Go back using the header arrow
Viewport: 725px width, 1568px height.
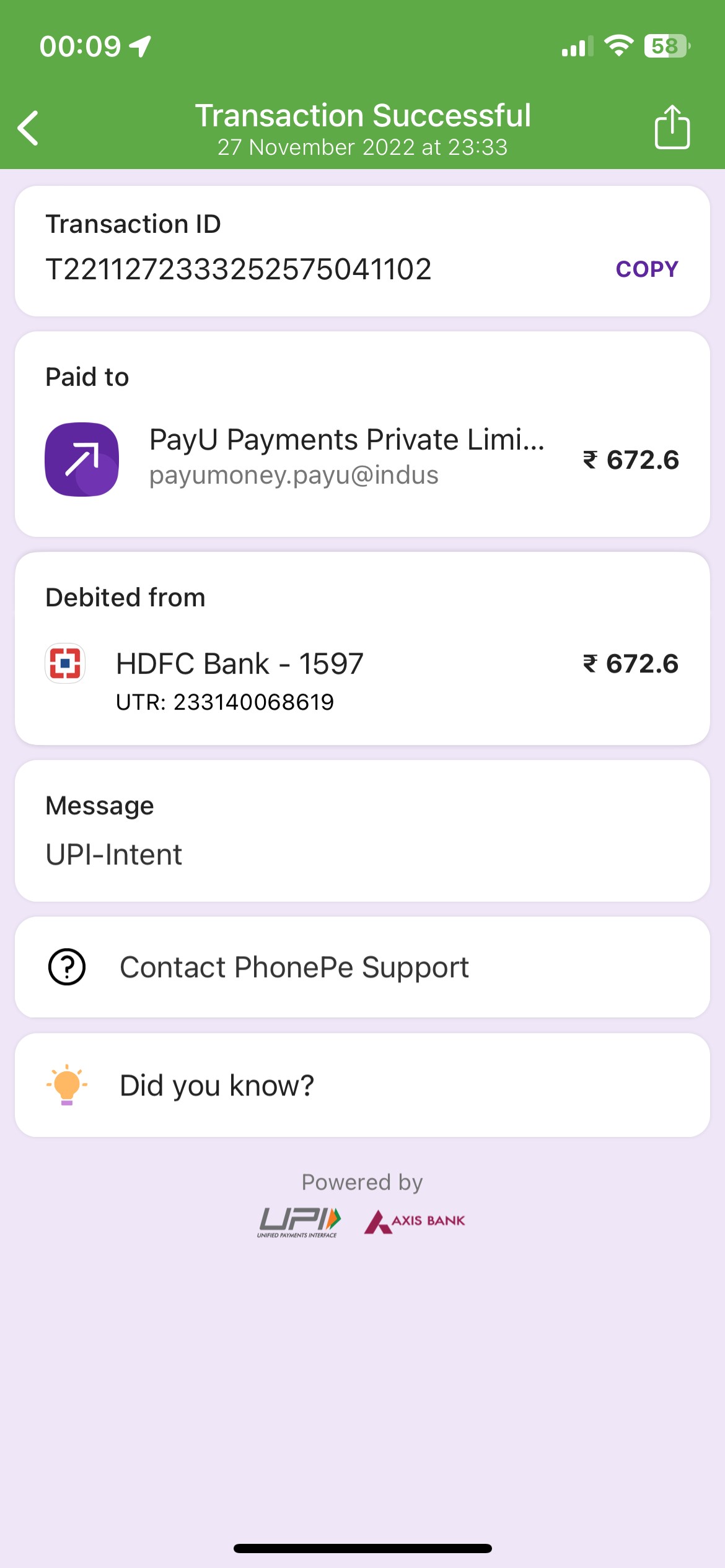(x=29, y=128)
